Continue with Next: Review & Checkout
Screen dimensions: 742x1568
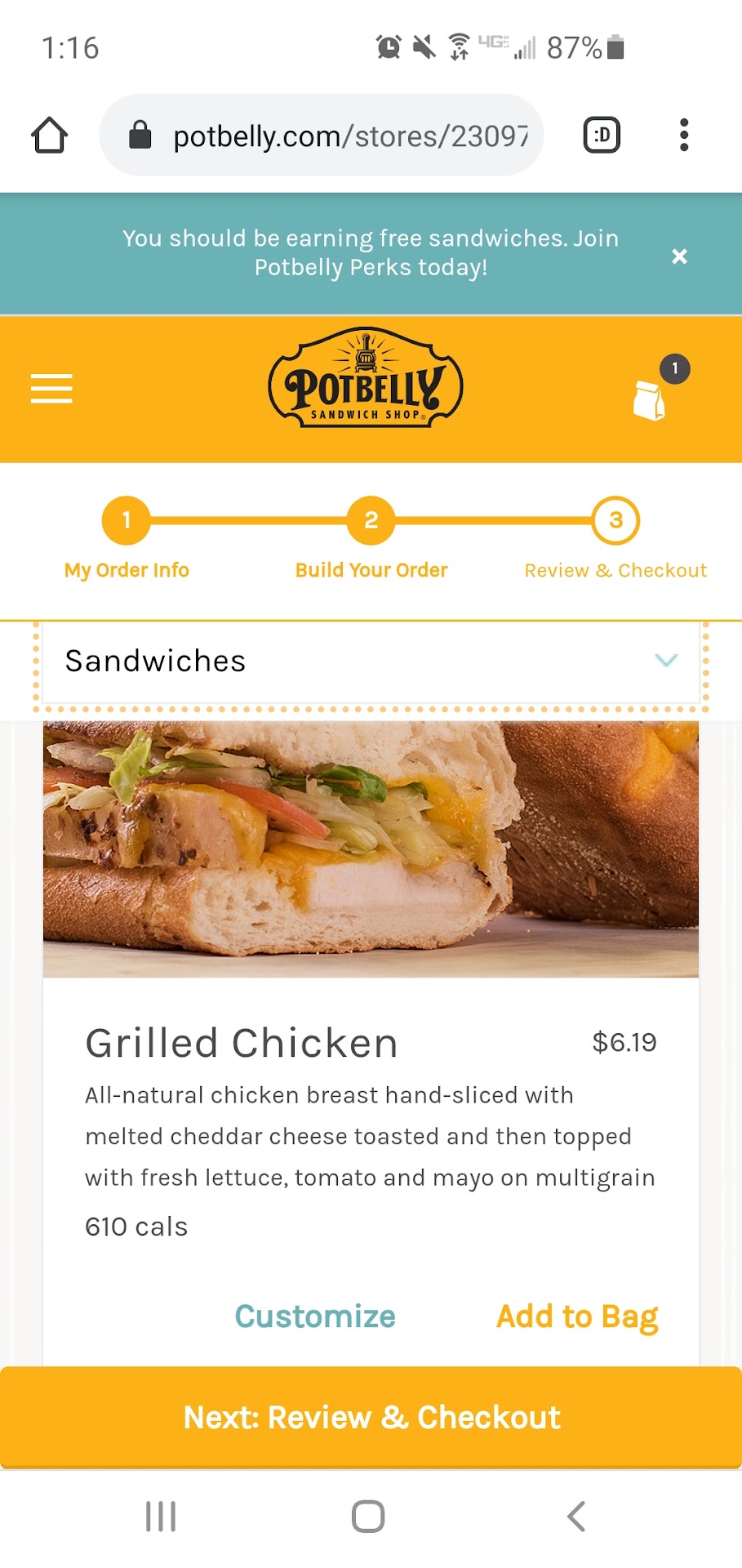pos(371,1418)
